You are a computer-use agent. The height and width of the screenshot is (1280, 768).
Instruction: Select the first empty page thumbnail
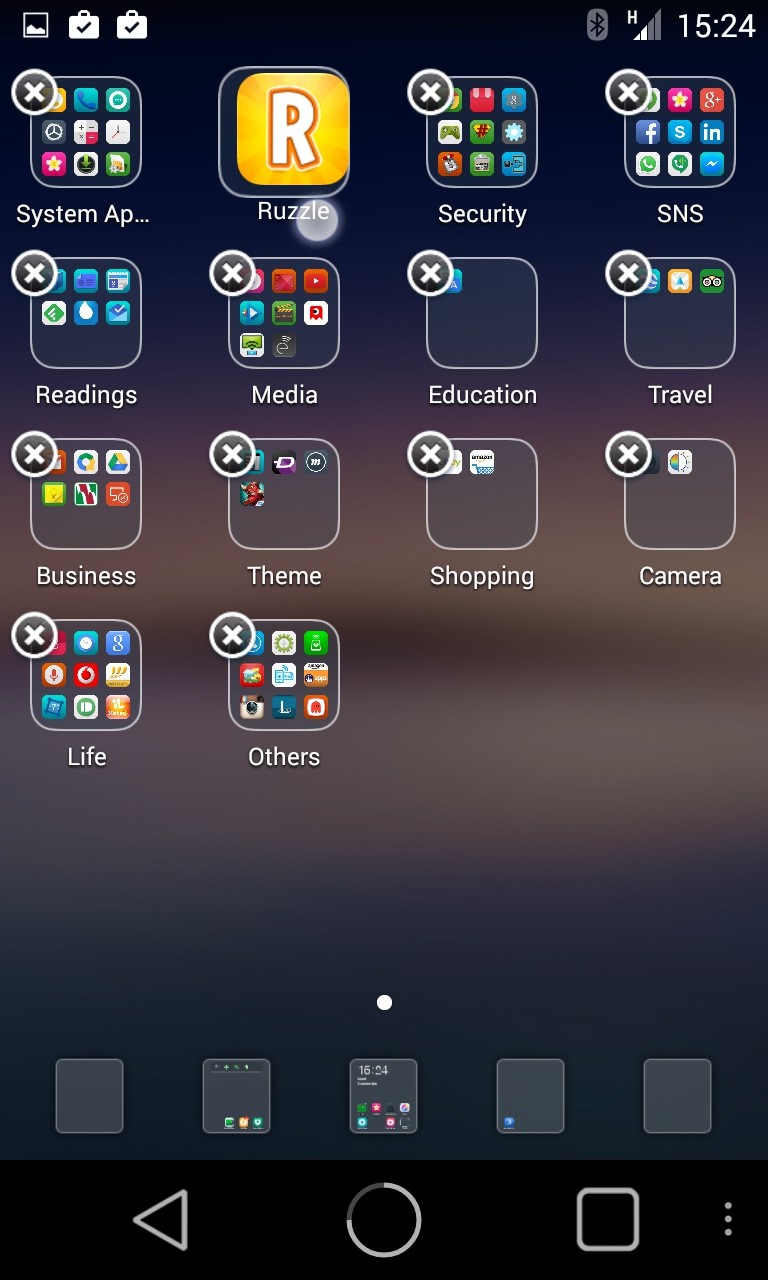pyautogui.click(x=89, y=1096)
